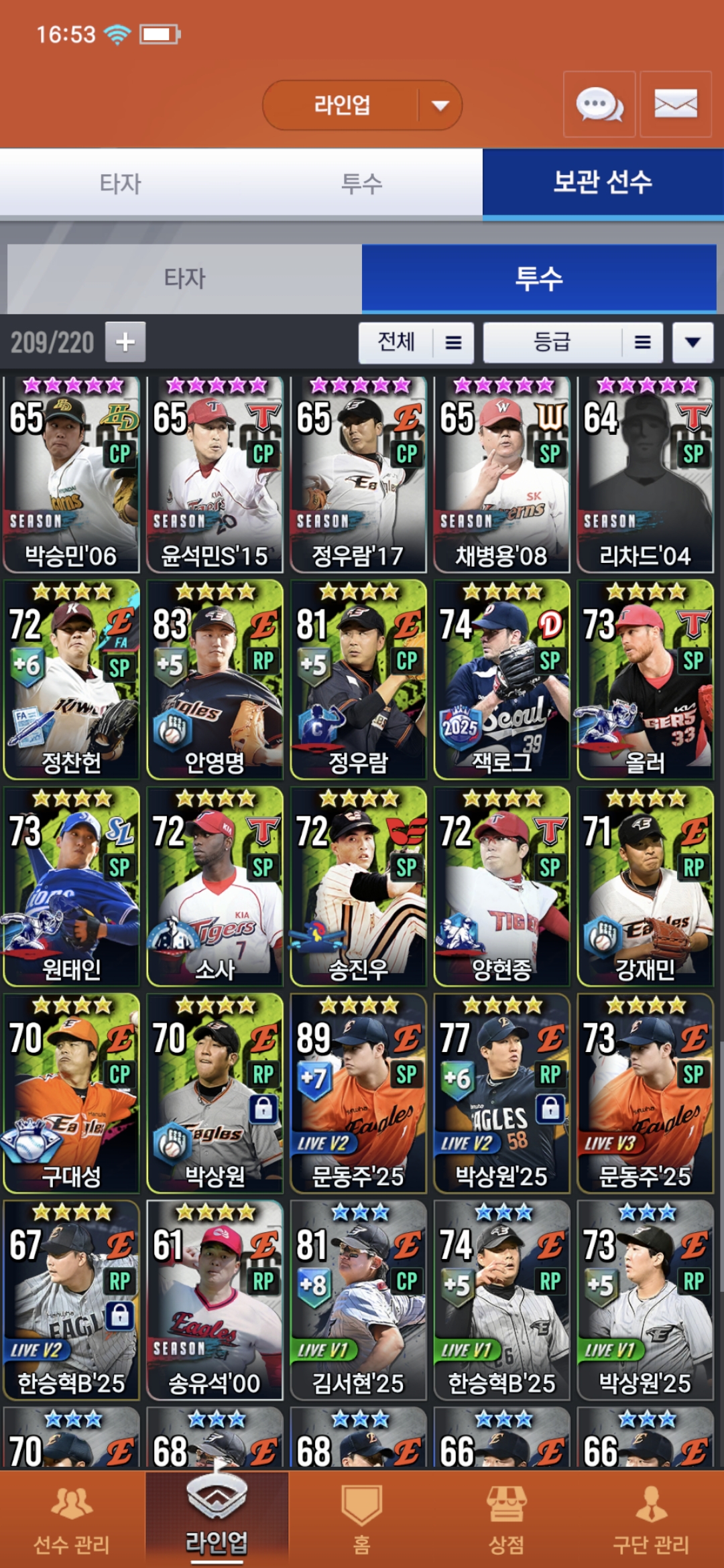View the 문동주'25 LIVE V2 card
The image size is (724, 1568).
point(358,1094)
